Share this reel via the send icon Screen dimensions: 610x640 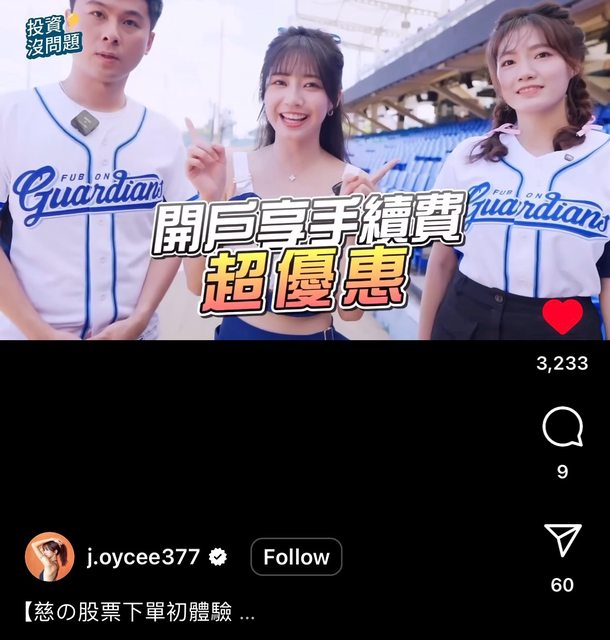pos(562,540)
